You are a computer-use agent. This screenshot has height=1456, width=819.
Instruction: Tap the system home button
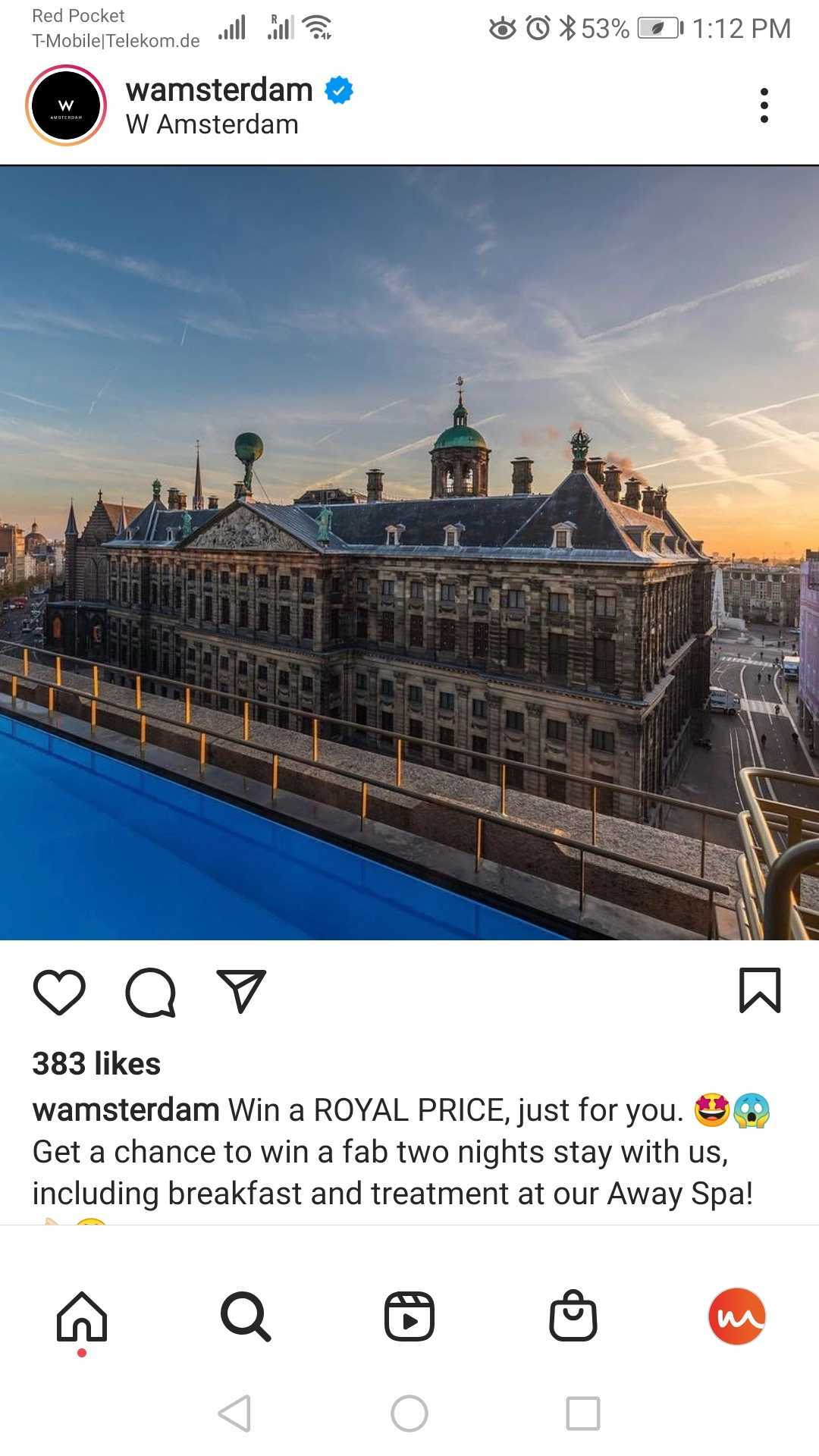(x=409, y=1414)
